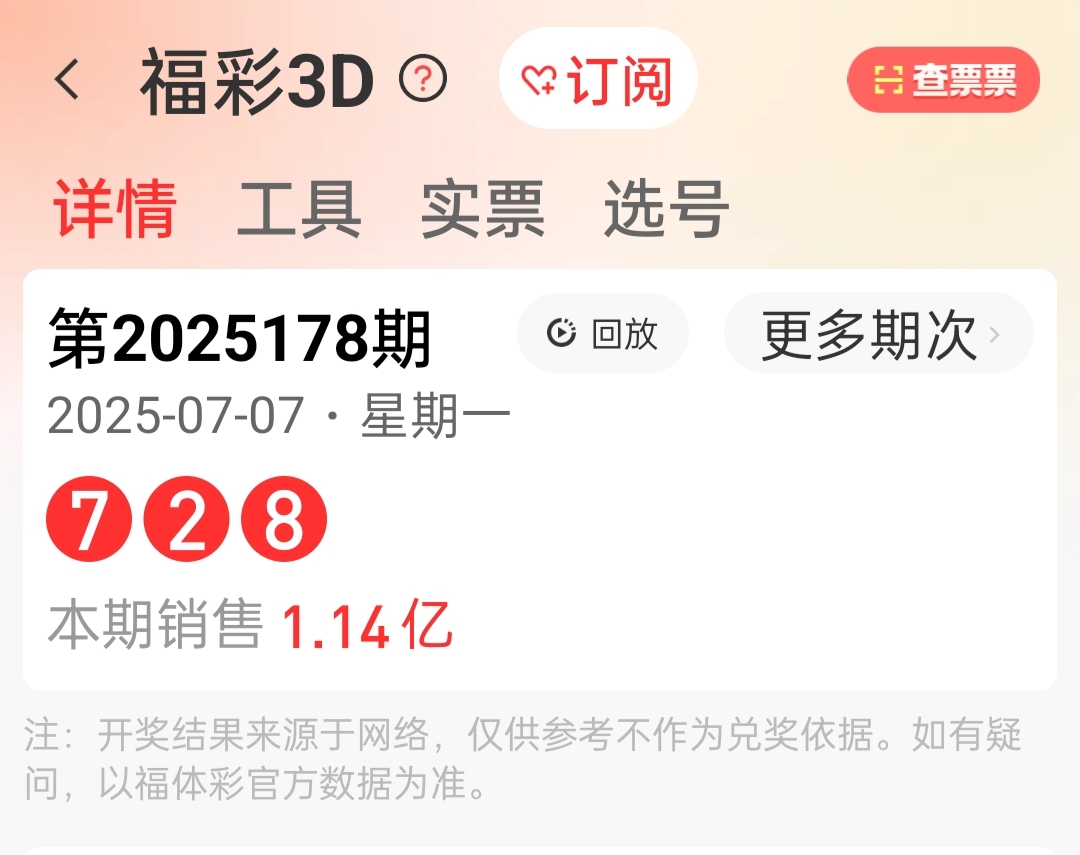Screen dimensions: 1080x855
Task: Subscribe with the 订阅 button
Action: point(598,79)
